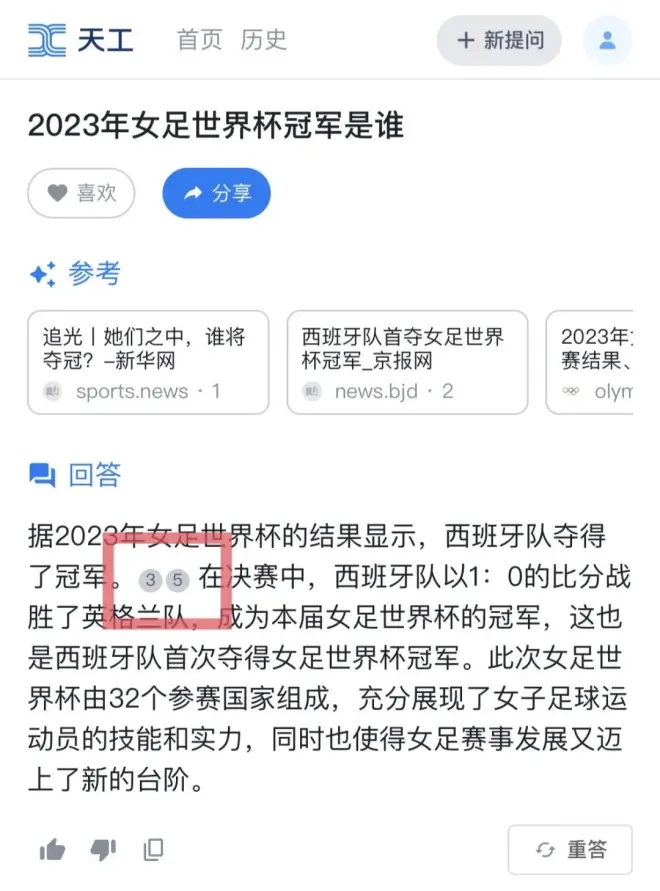Copy the answer text
Screen dimensions: 660x891
tap(153, 850)
